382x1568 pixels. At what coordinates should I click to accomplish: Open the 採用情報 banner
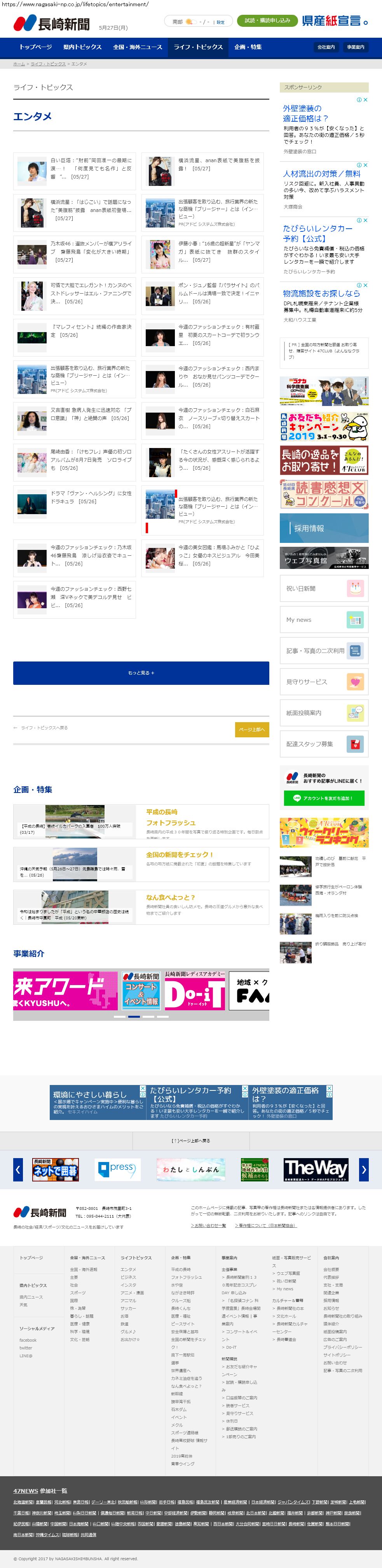tap(324, 528)
